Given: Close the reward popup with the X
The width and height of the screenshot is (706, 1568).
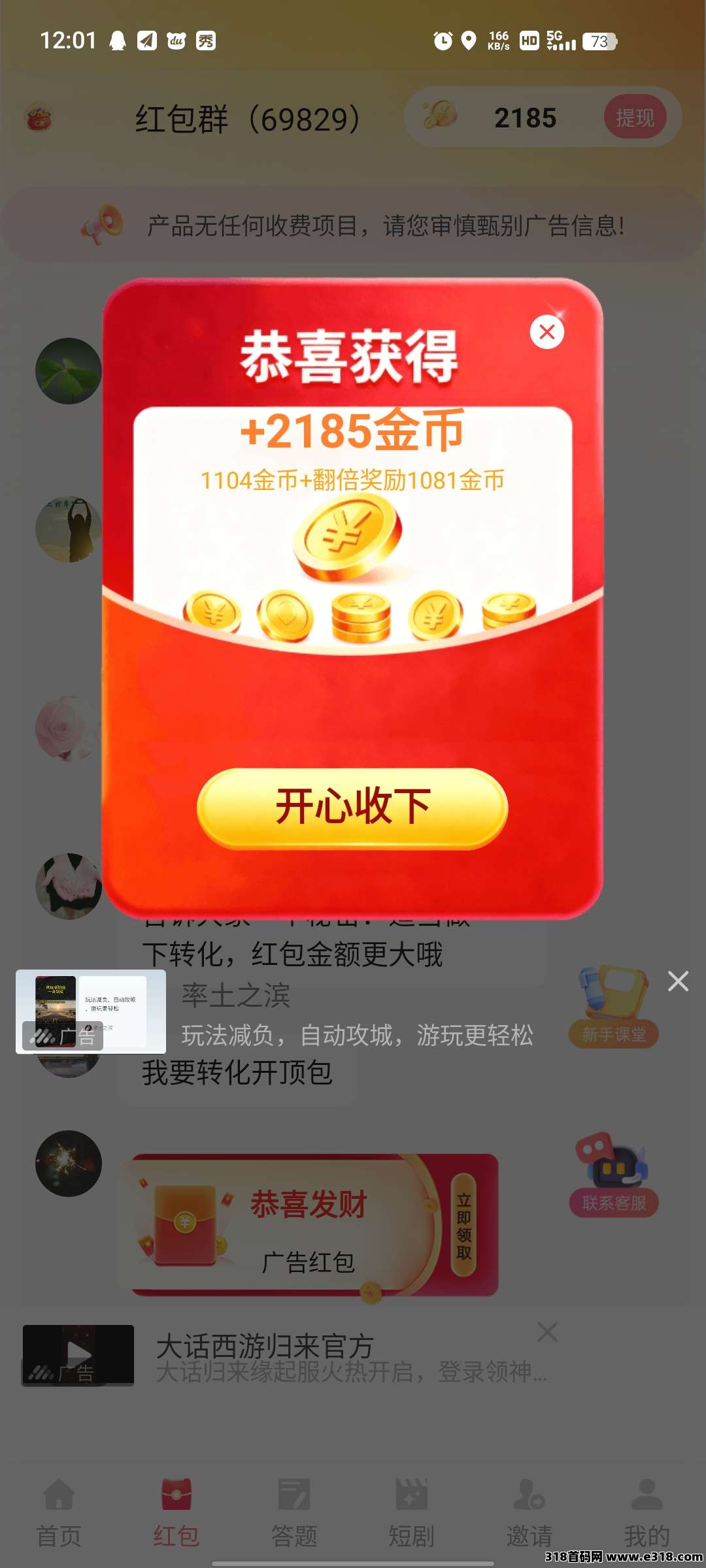Looking at the screenshot, I should click(546, 332).
